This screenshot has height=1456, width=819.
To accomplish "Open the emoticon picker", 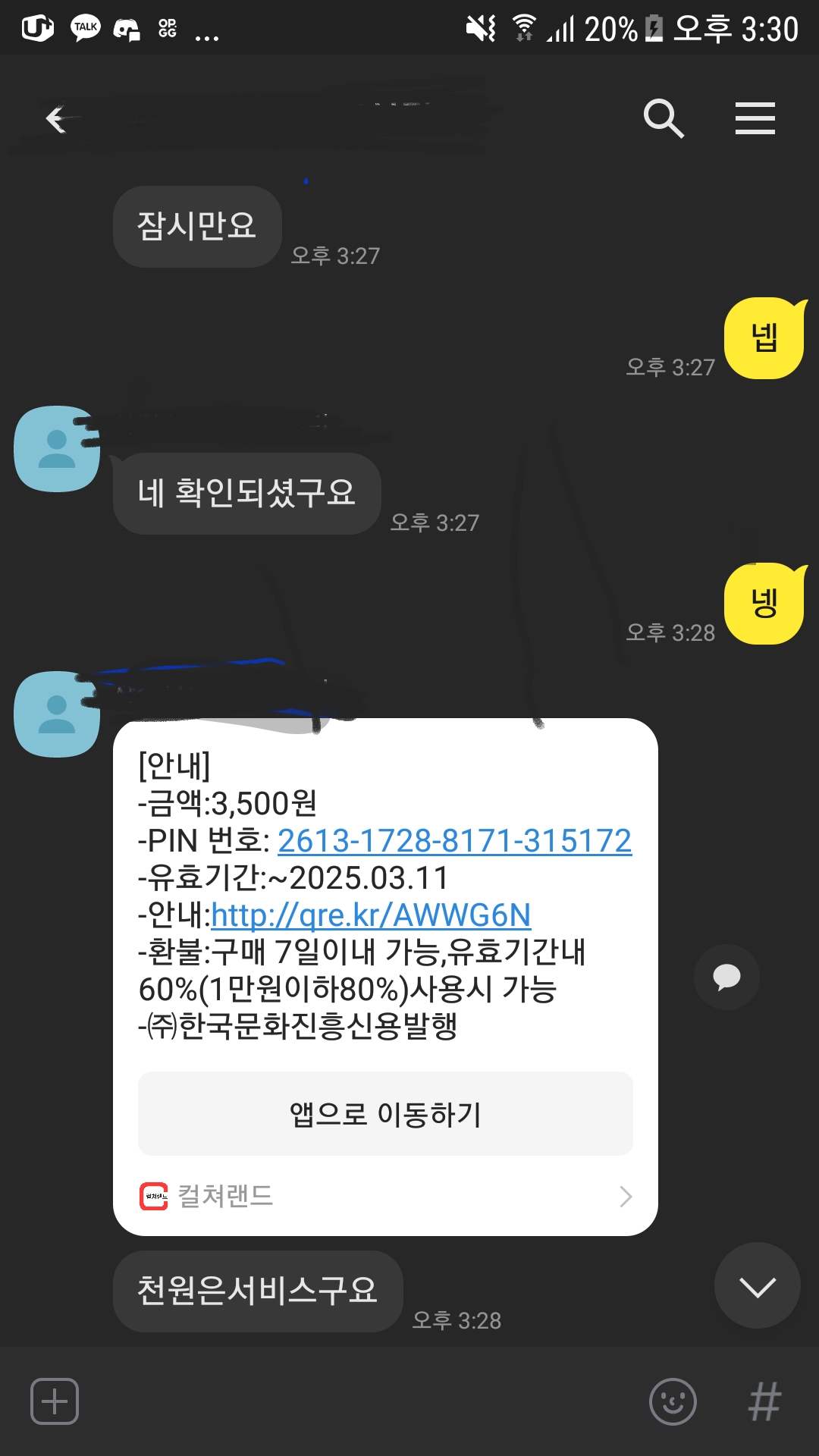I will 673,1401.
